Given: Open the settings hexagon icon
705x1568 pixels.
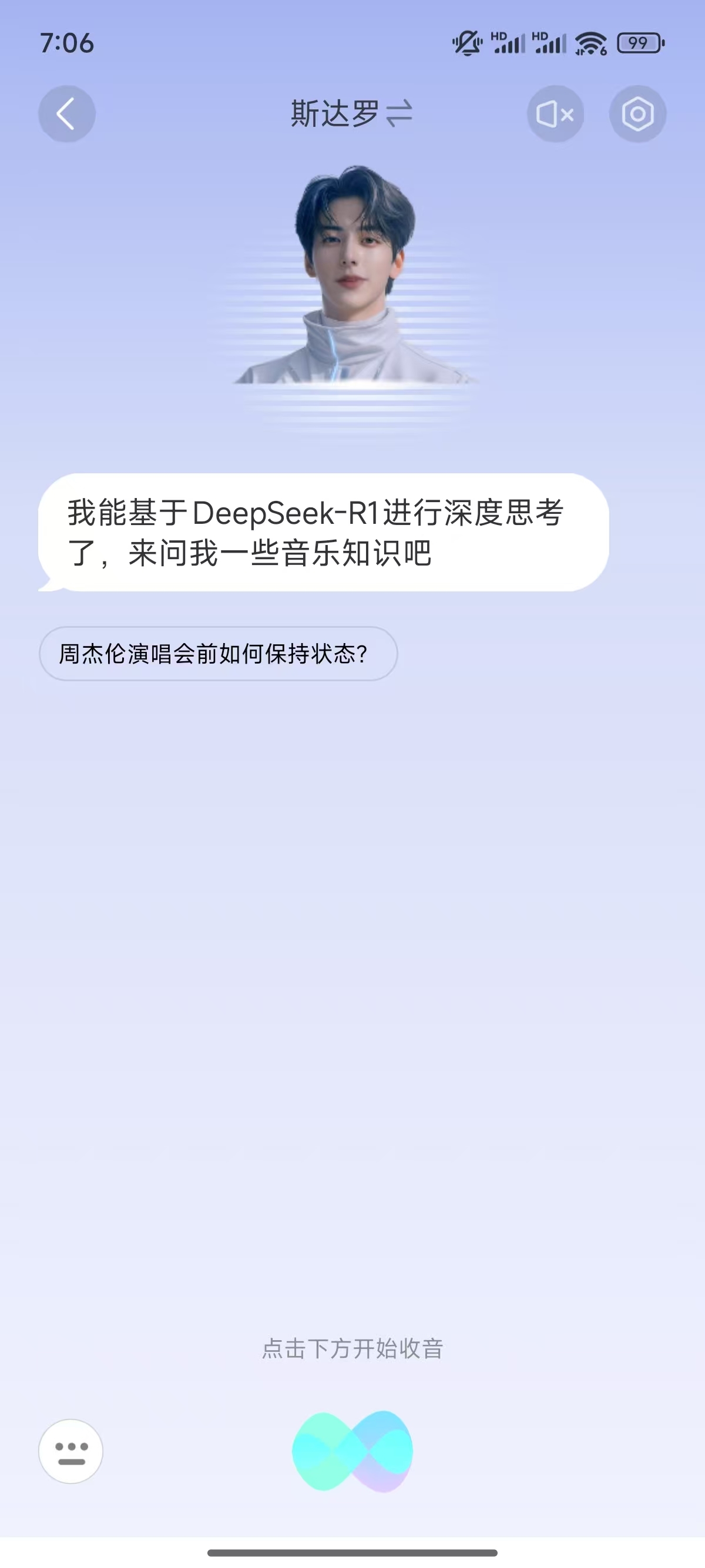Looking at the screenshot, I should click(637, 114).
